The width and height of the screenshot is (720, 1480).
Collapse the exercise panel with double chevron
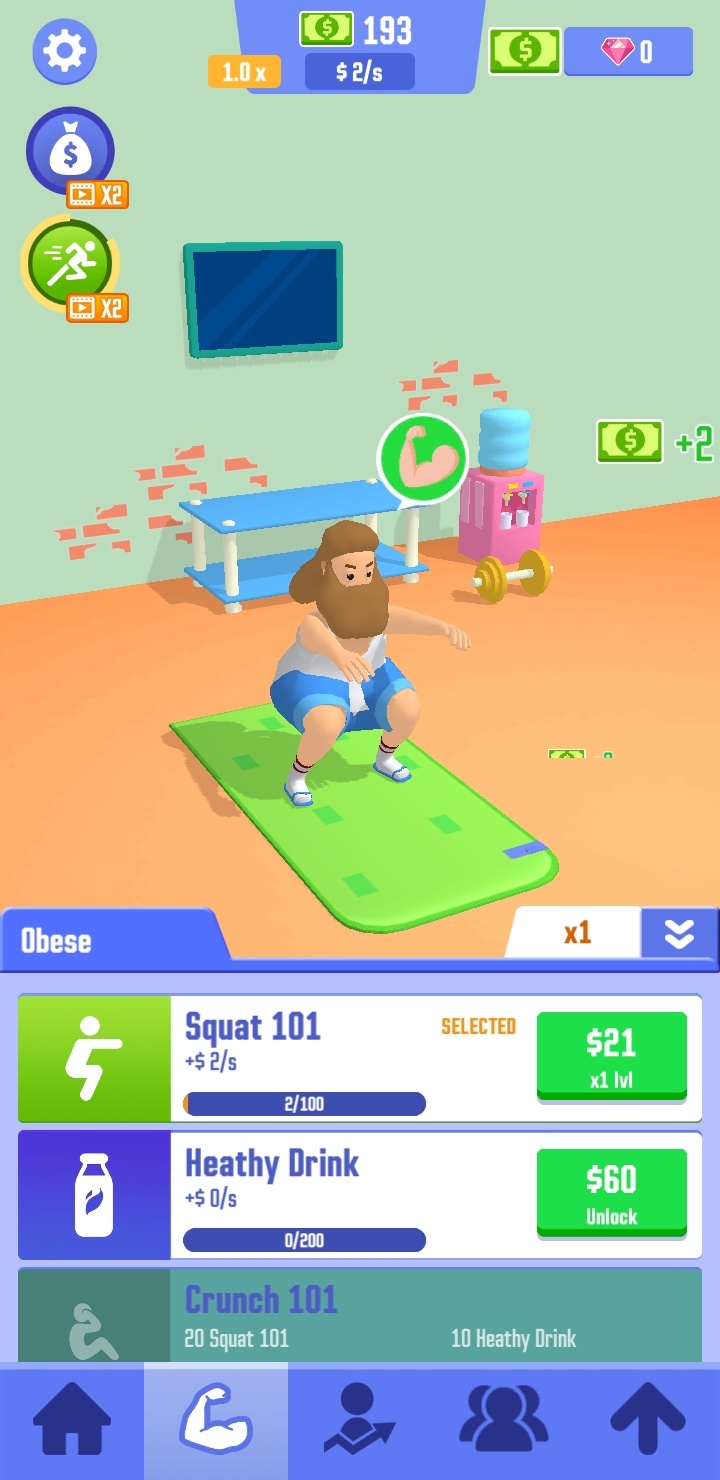679,933
